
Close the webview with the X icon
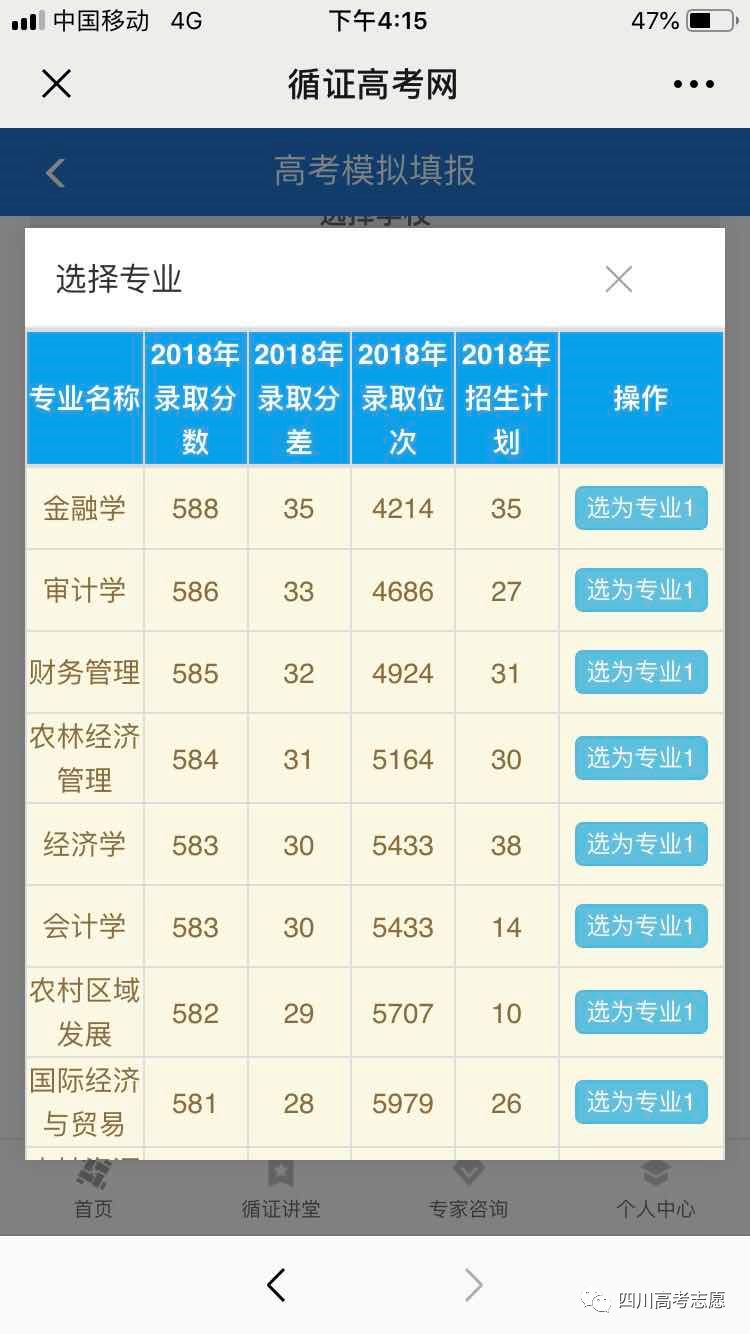(x=57, y=84)
